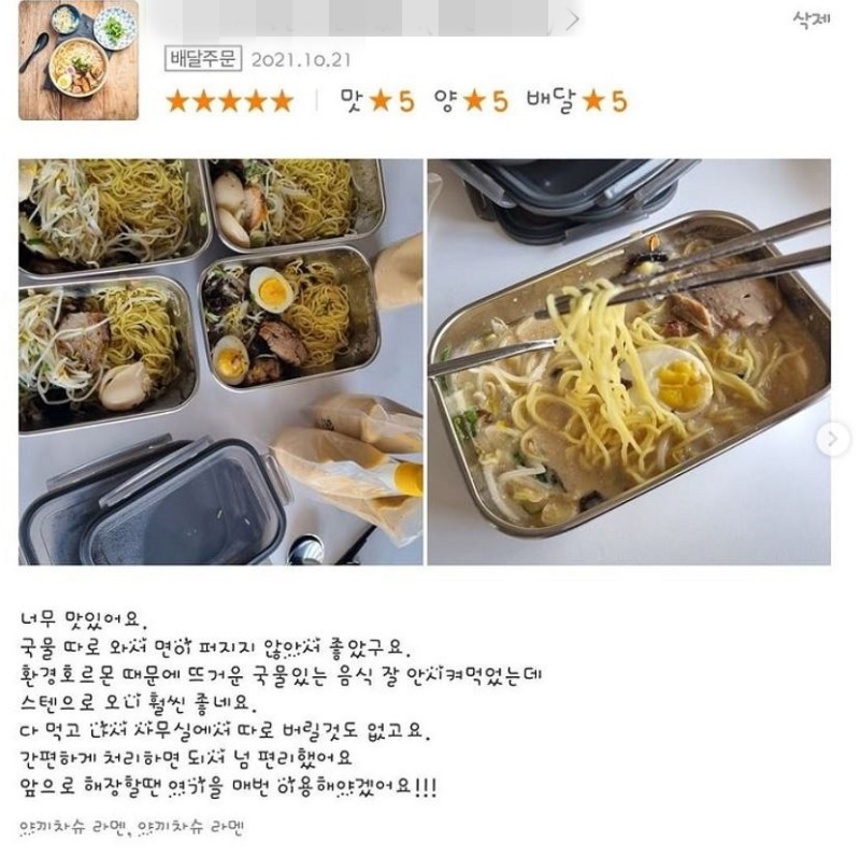View the photo of ramen with chopsticks
This screenshot has width=860, height=857.
[x=628, y=361]
